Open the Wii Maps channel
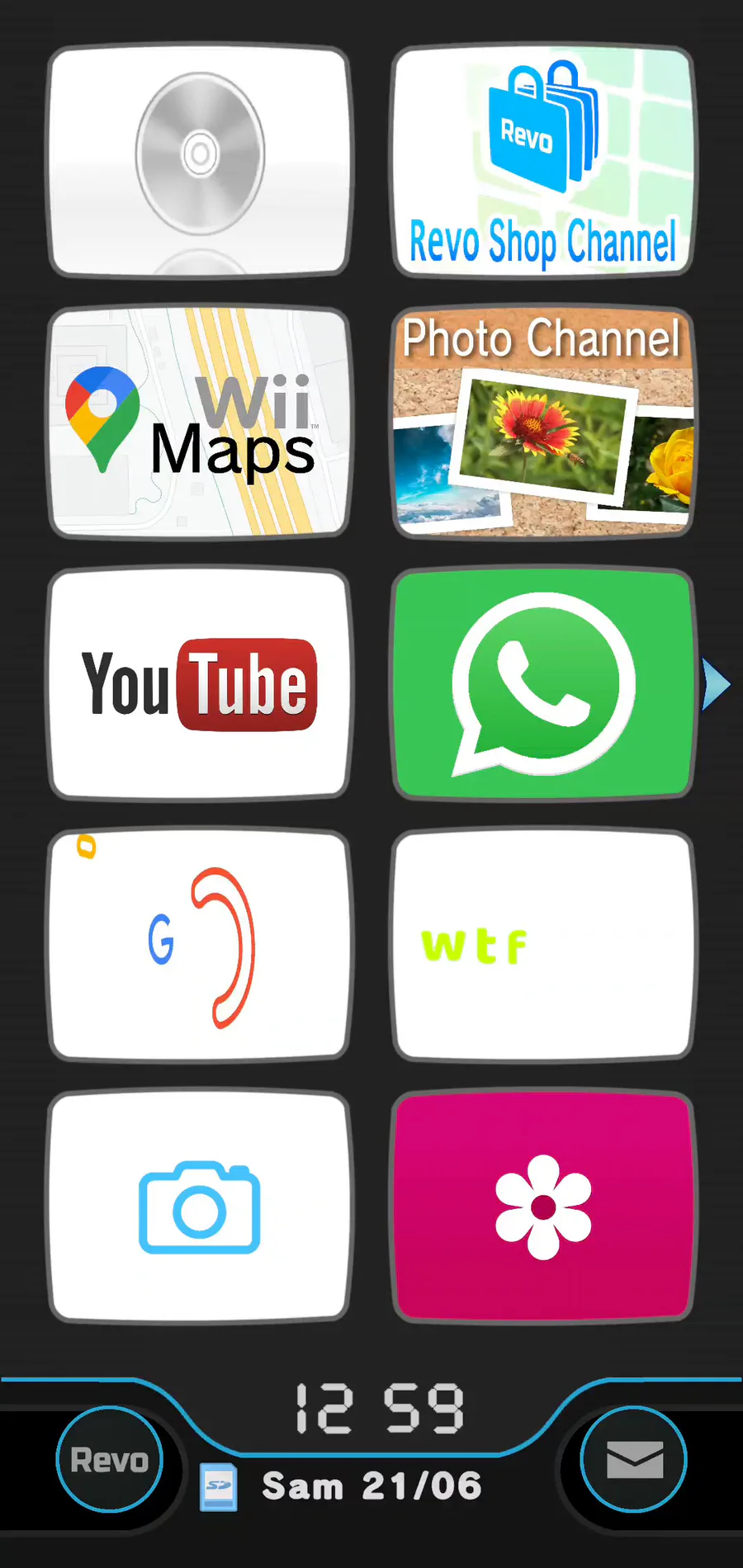Screen dimensions: 743x1568 click(199, 423)
